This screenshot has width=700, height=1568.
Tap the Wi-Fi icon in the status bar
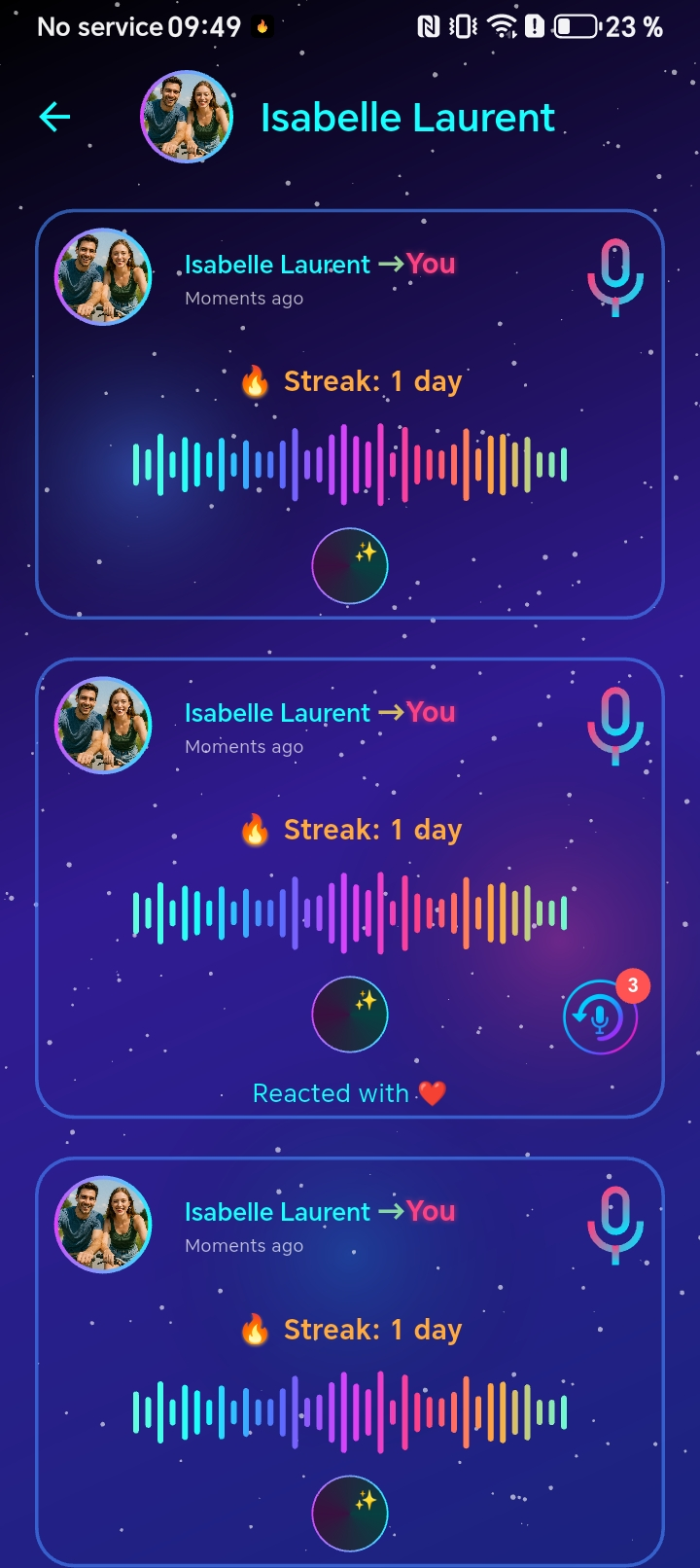coord(502,26)
